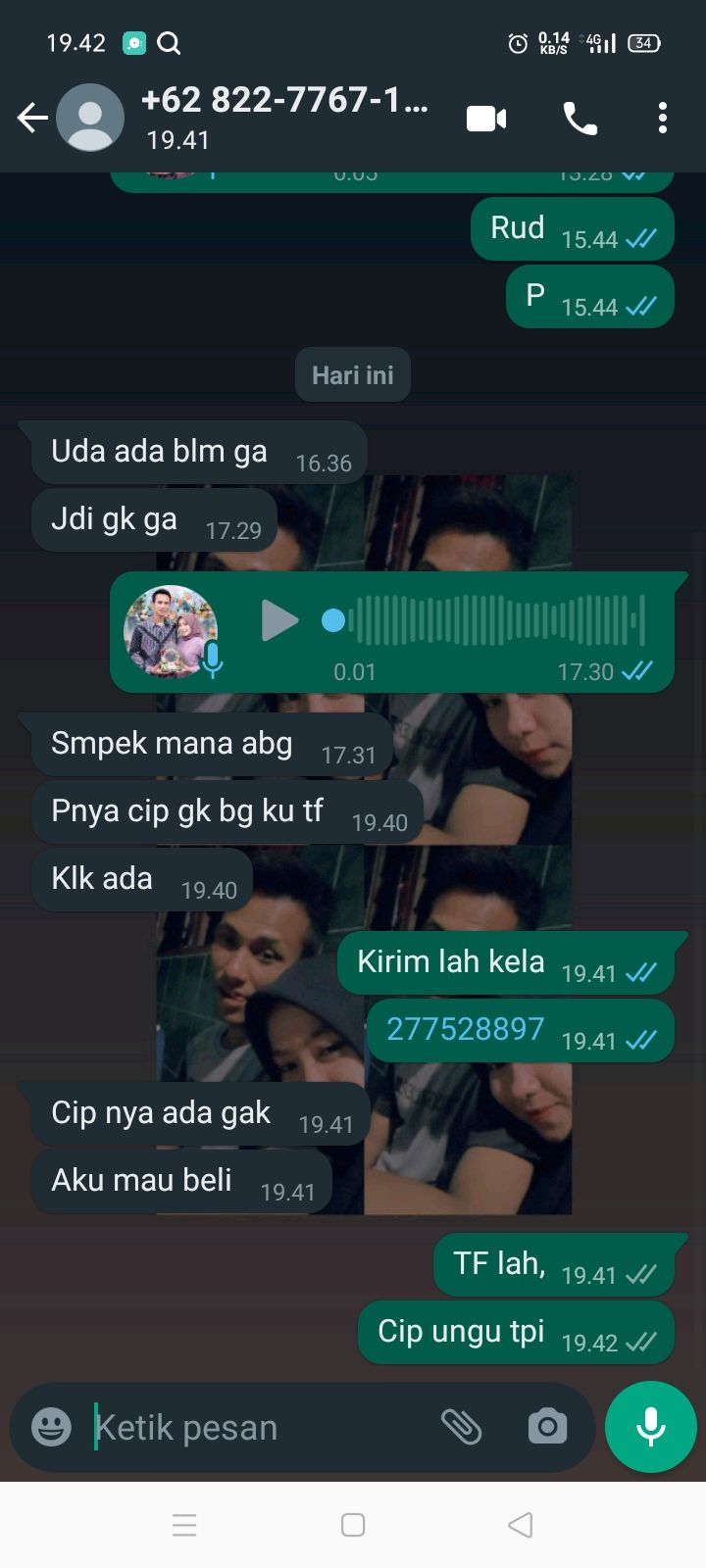Go back to the chat list
706x1568 pixels.
point(31,119)
